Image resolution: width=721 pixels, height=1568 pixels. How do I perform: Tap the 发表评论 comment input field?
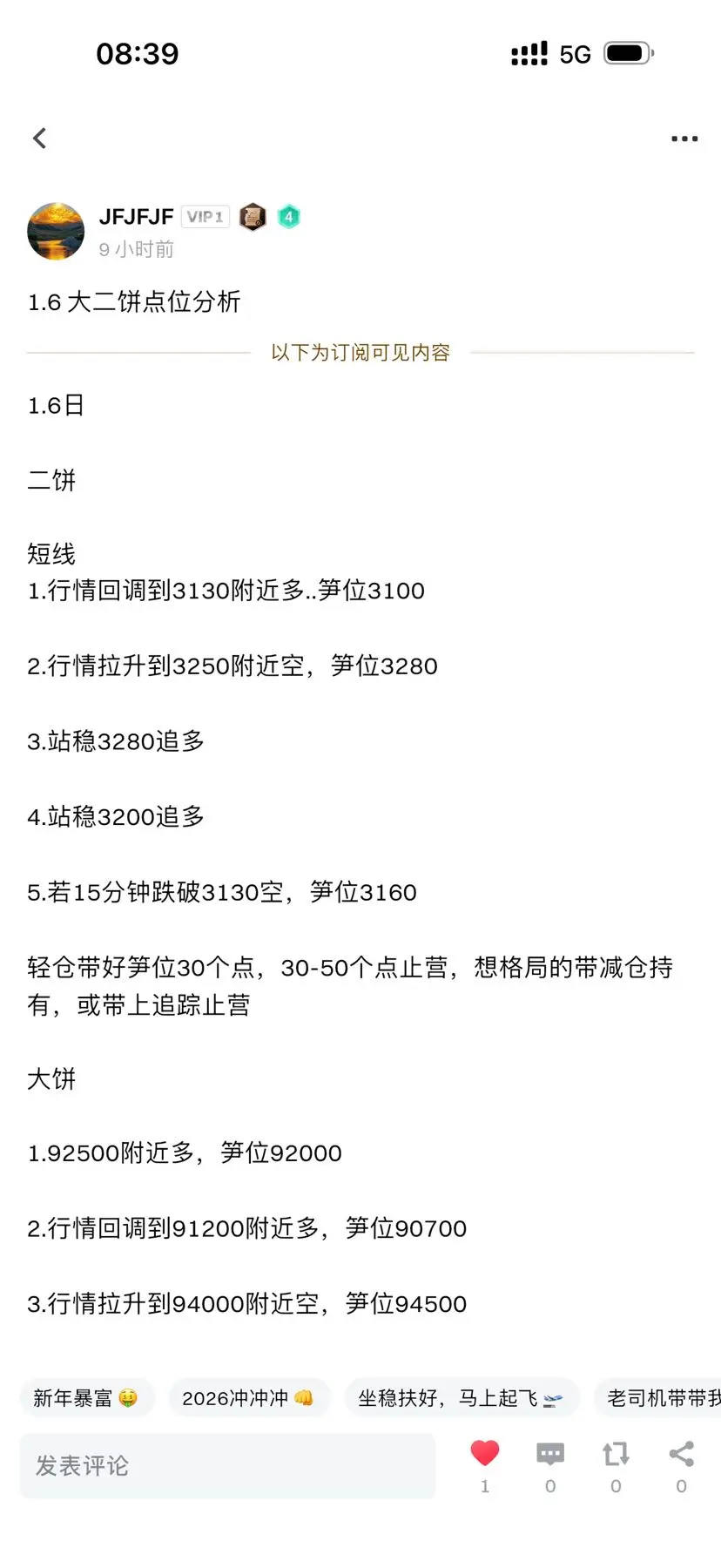pyautogui.click(x=226, y=1466)
